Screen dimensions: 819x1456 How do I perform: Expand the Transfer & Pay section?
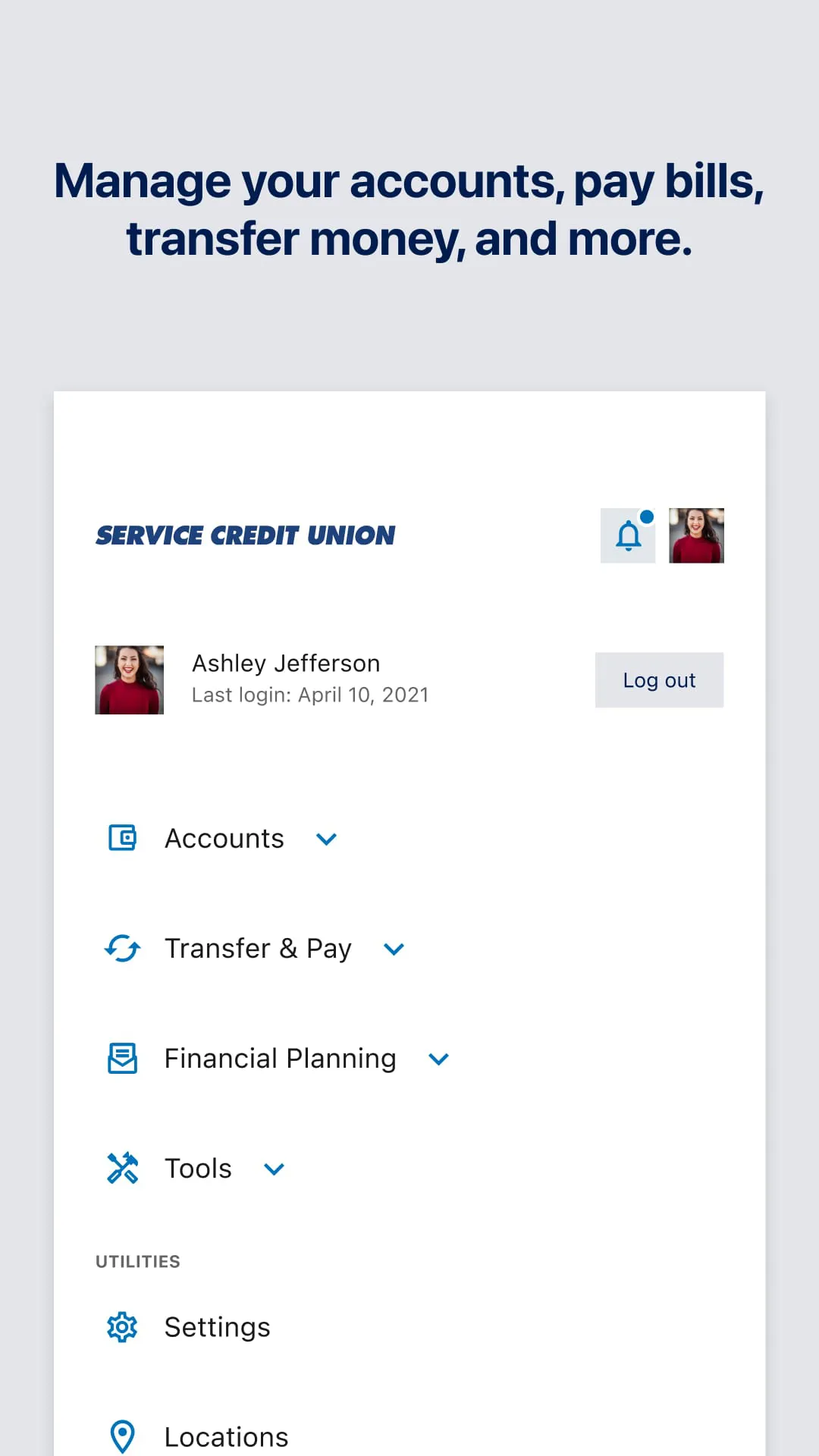tap(394, 949)
